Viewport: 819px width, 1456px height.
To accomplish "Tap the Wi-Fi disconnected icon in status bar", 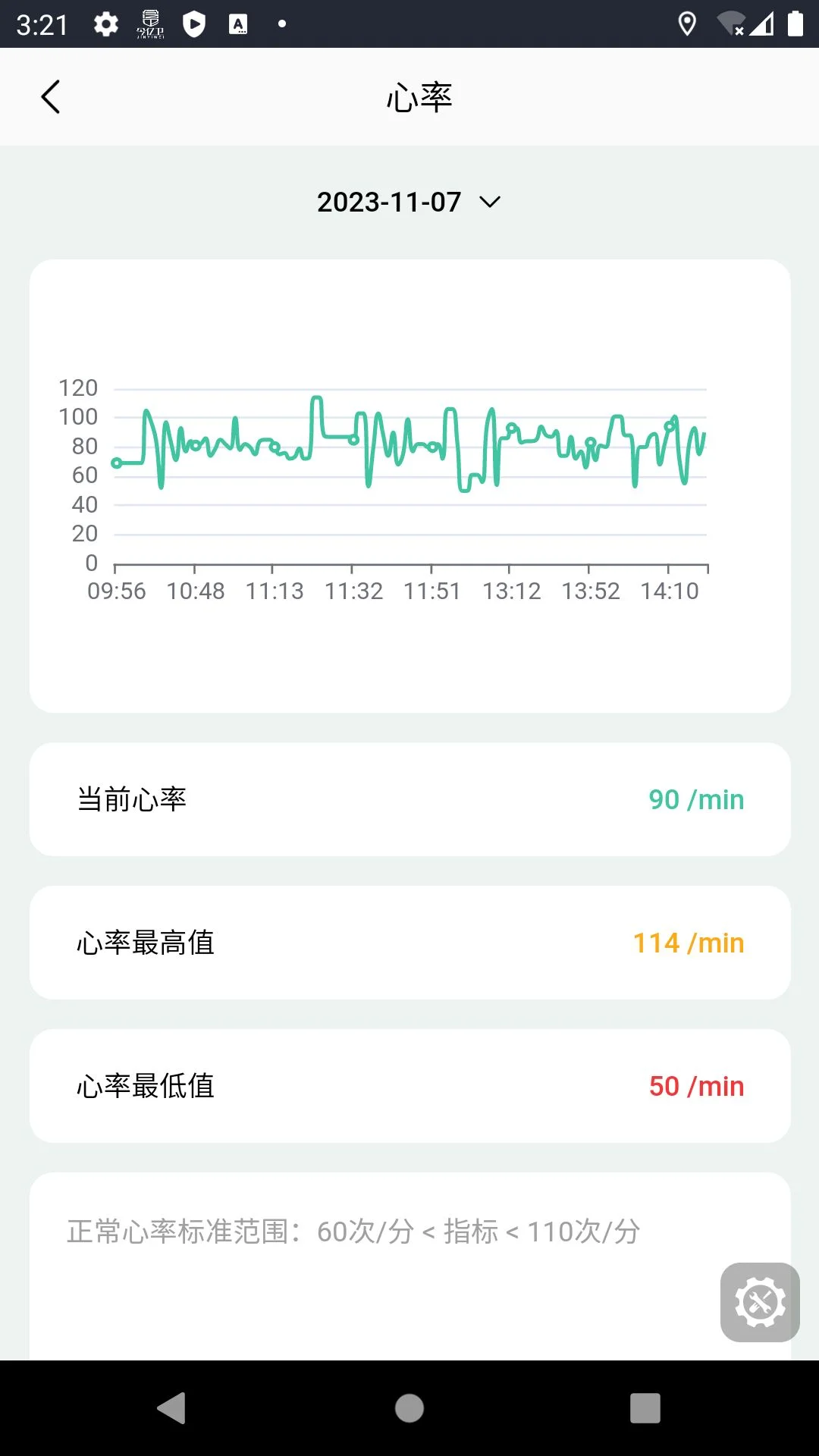I will pos(730,24).
